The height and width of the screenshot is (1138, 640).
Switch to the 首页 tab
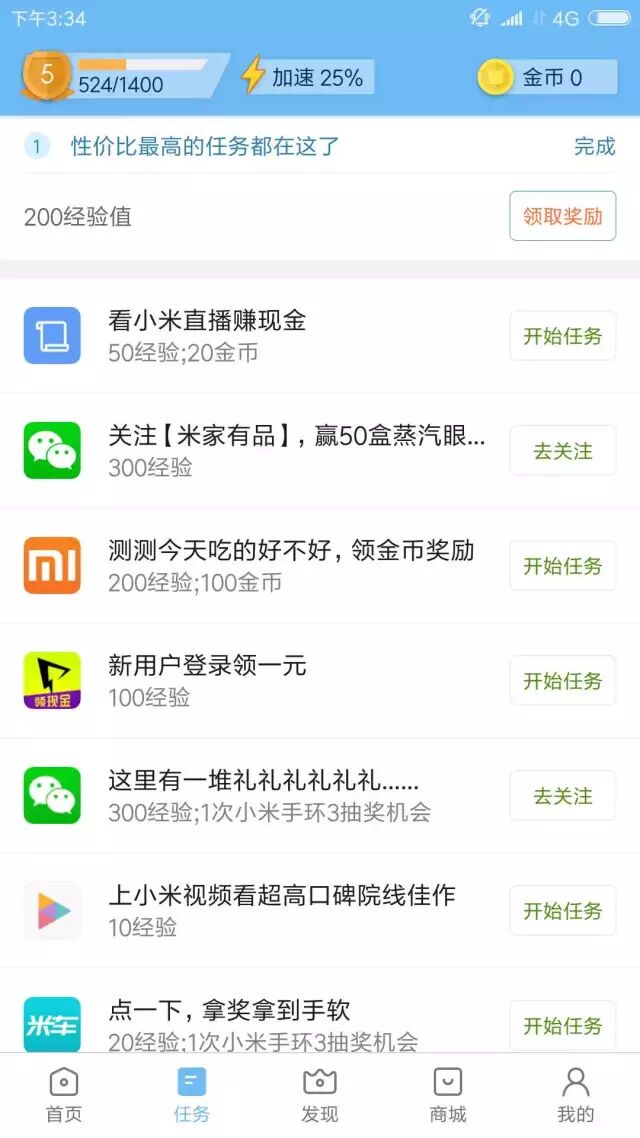(x=64, y=1095)
